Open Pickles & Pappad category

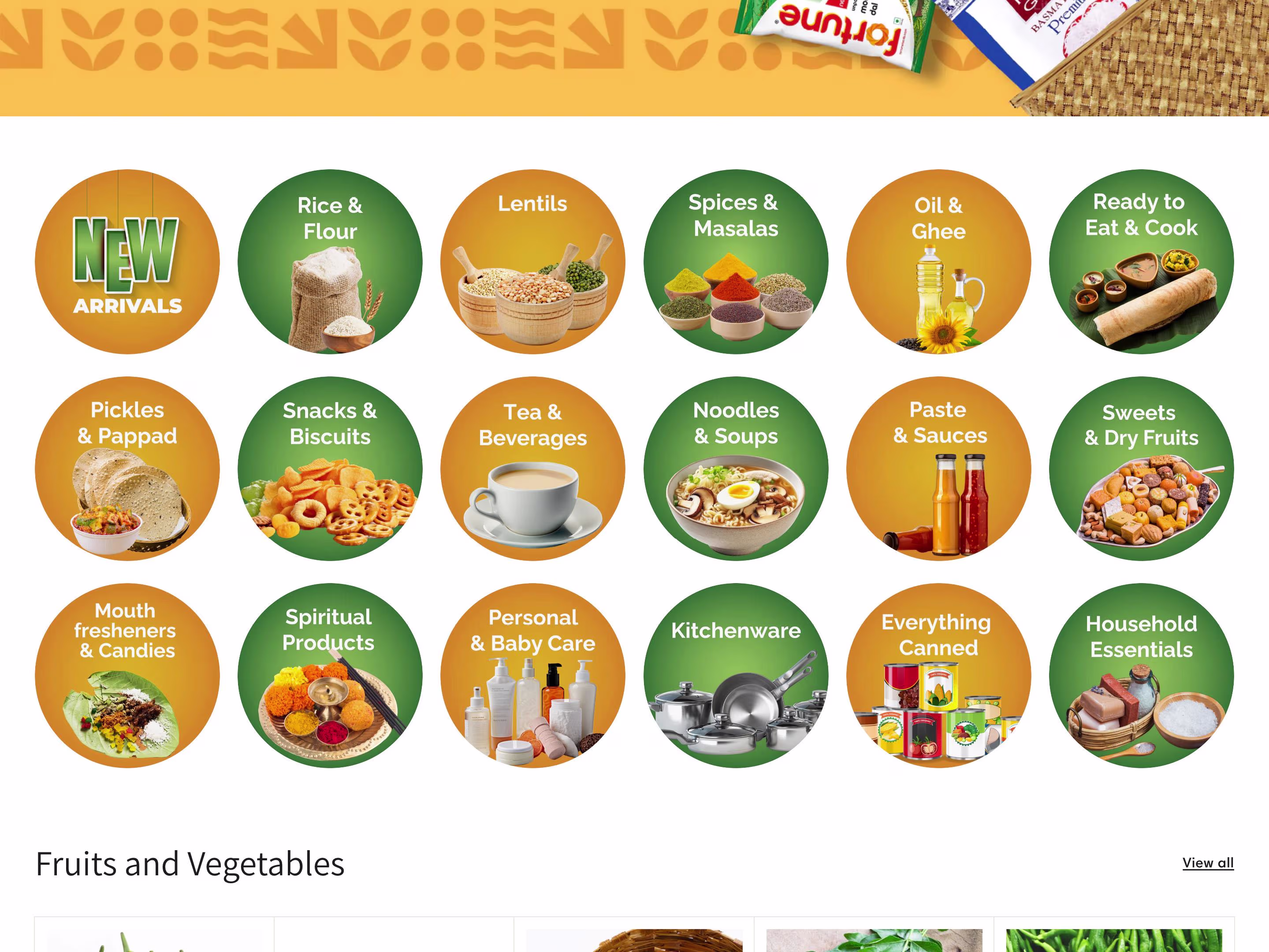tap(127, 469)
